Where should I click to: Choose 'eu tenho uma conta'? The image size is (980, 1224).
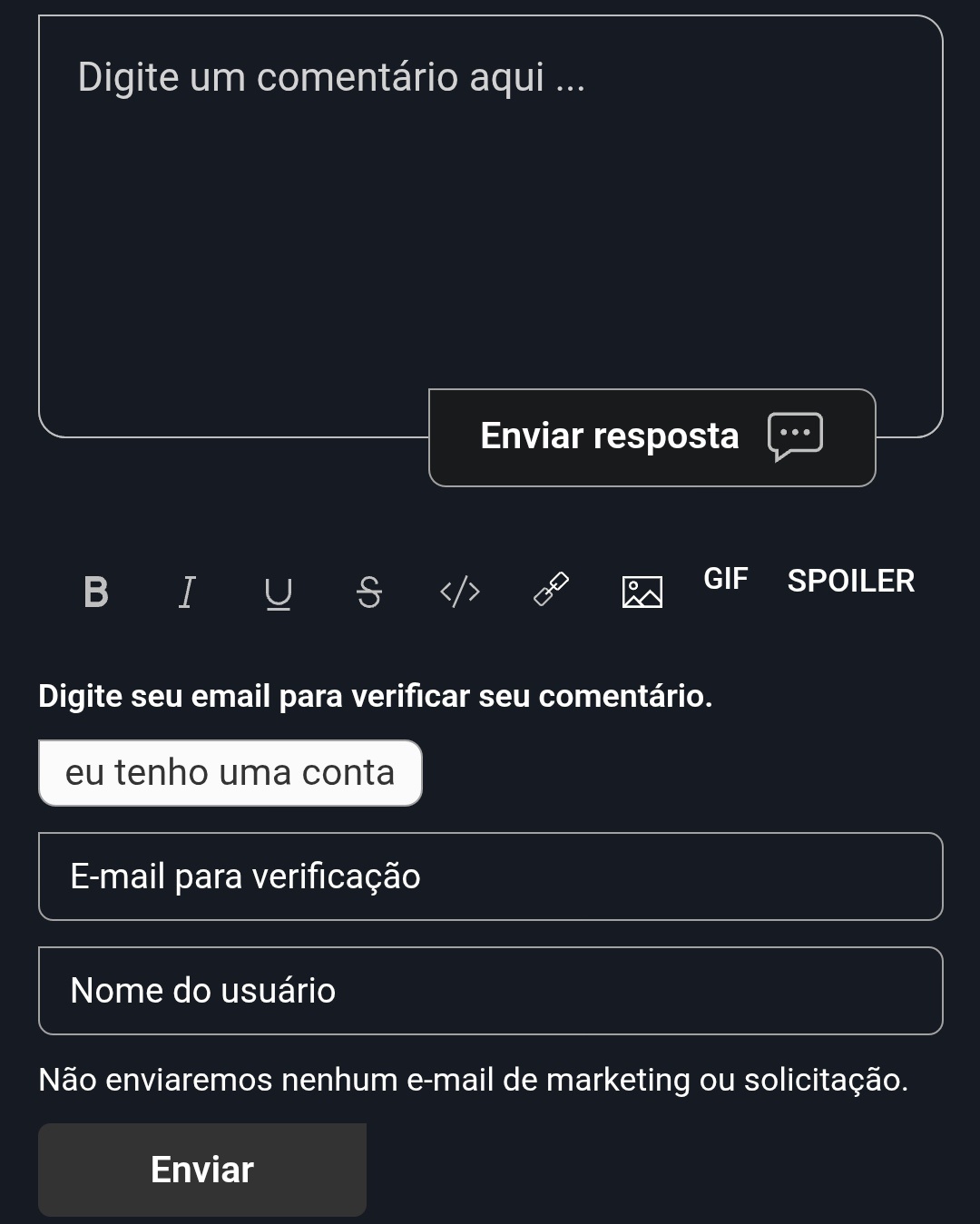click(x=230, y=773)
